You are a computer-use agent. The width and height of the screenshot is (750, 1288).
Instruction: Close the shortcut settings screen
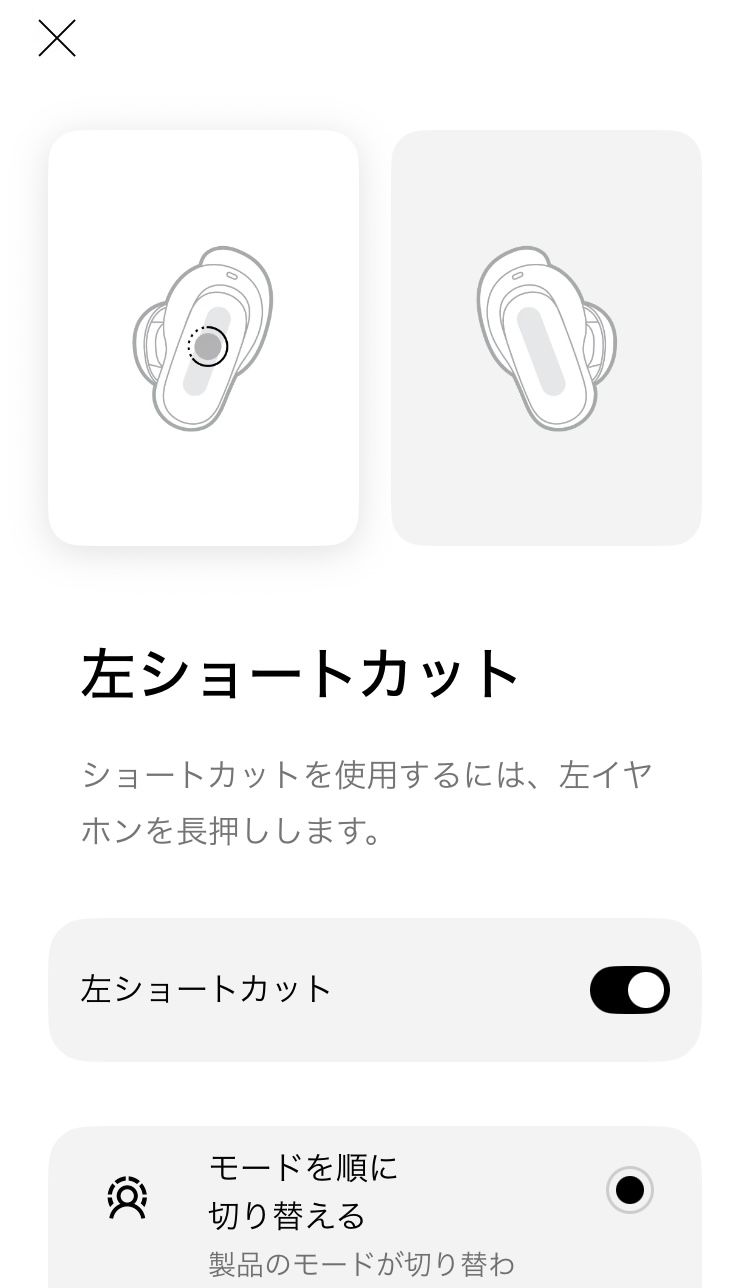57,39
